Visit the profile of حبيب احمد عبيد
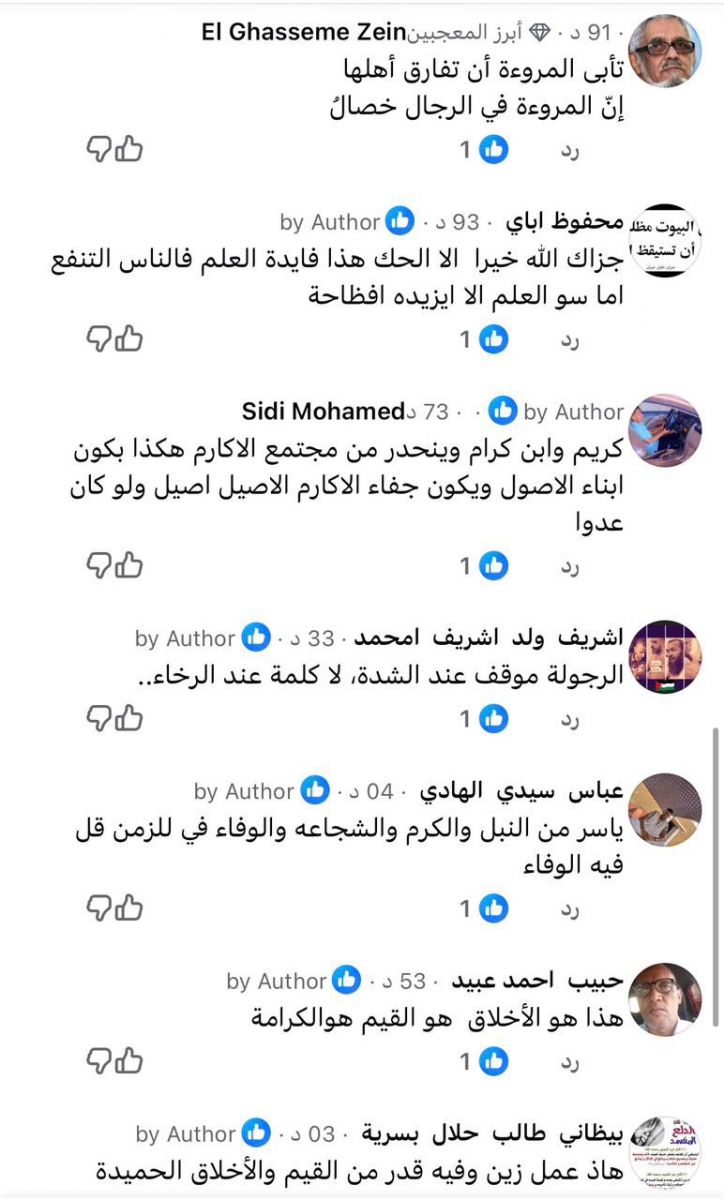This screenshot has height=1200, width=724. (538, 981)
